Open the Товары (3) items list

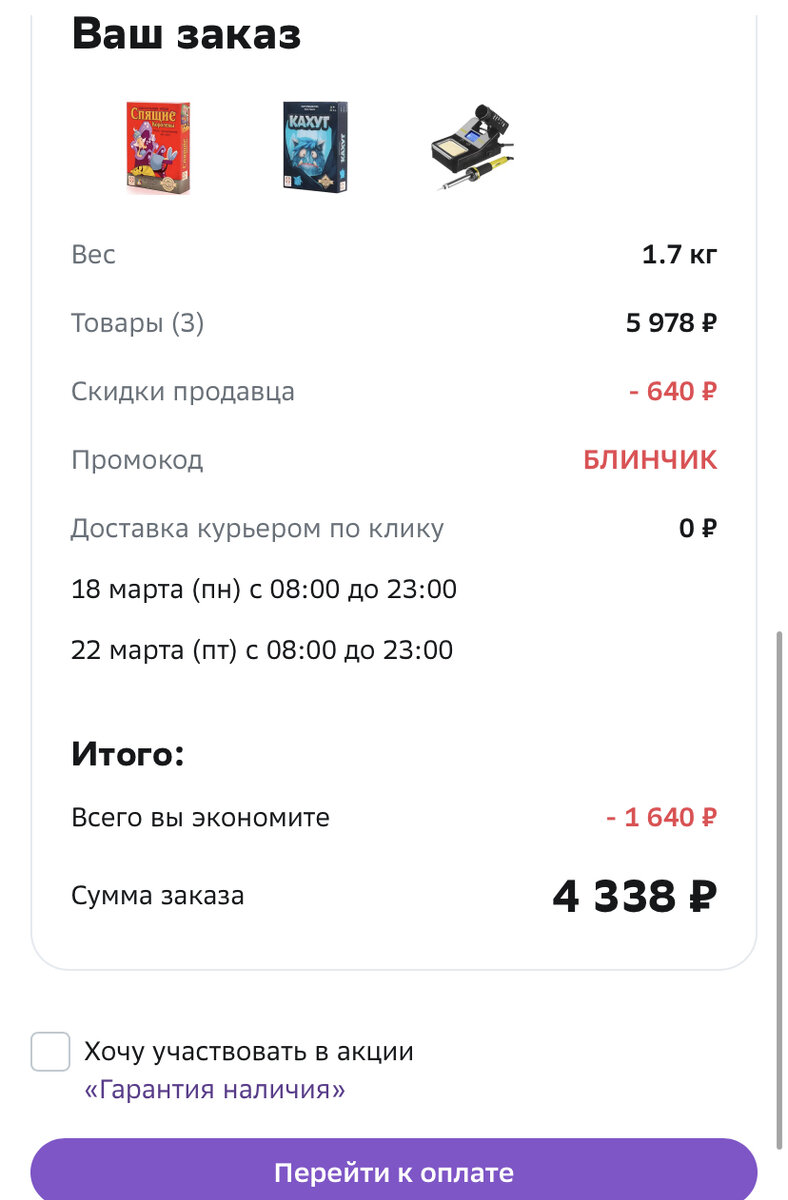coord(137,322)
